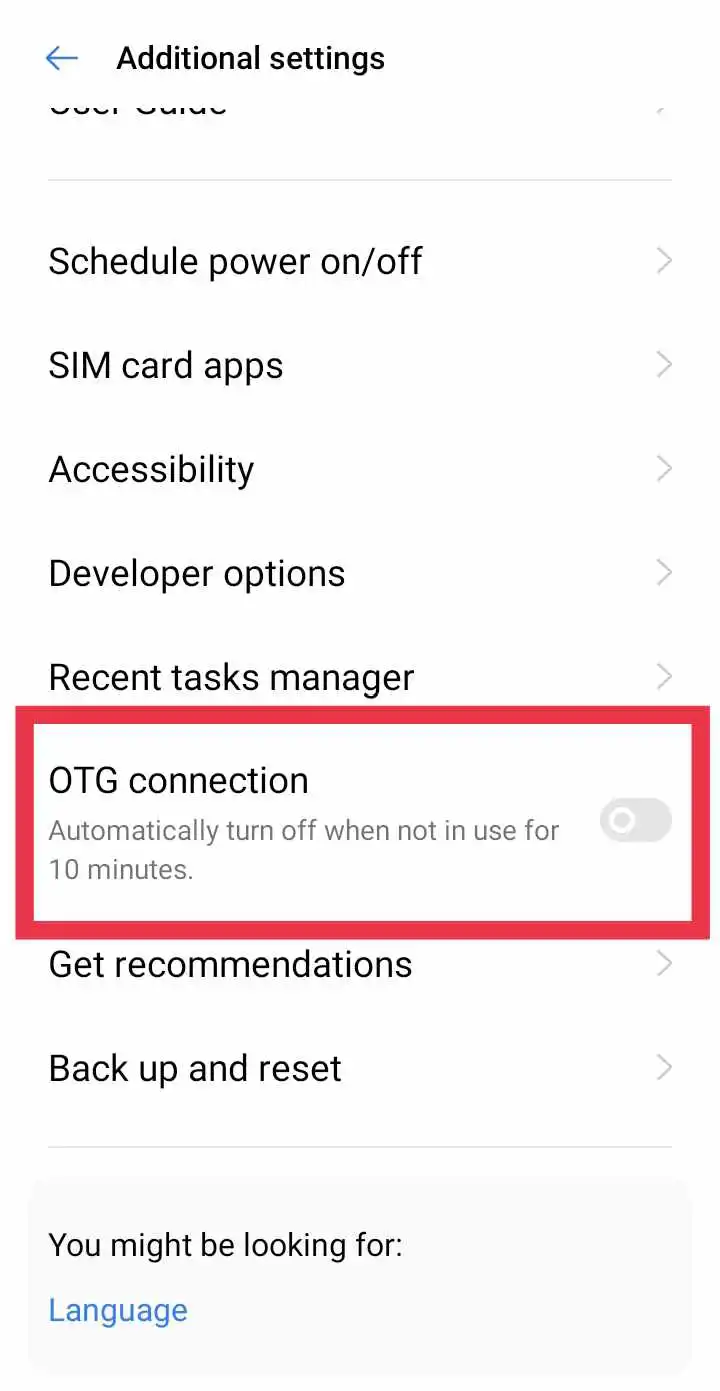This screenshot has width=720, height=1391.
Task: Expand the Developer options entry
Action: (x=663, y=572)
